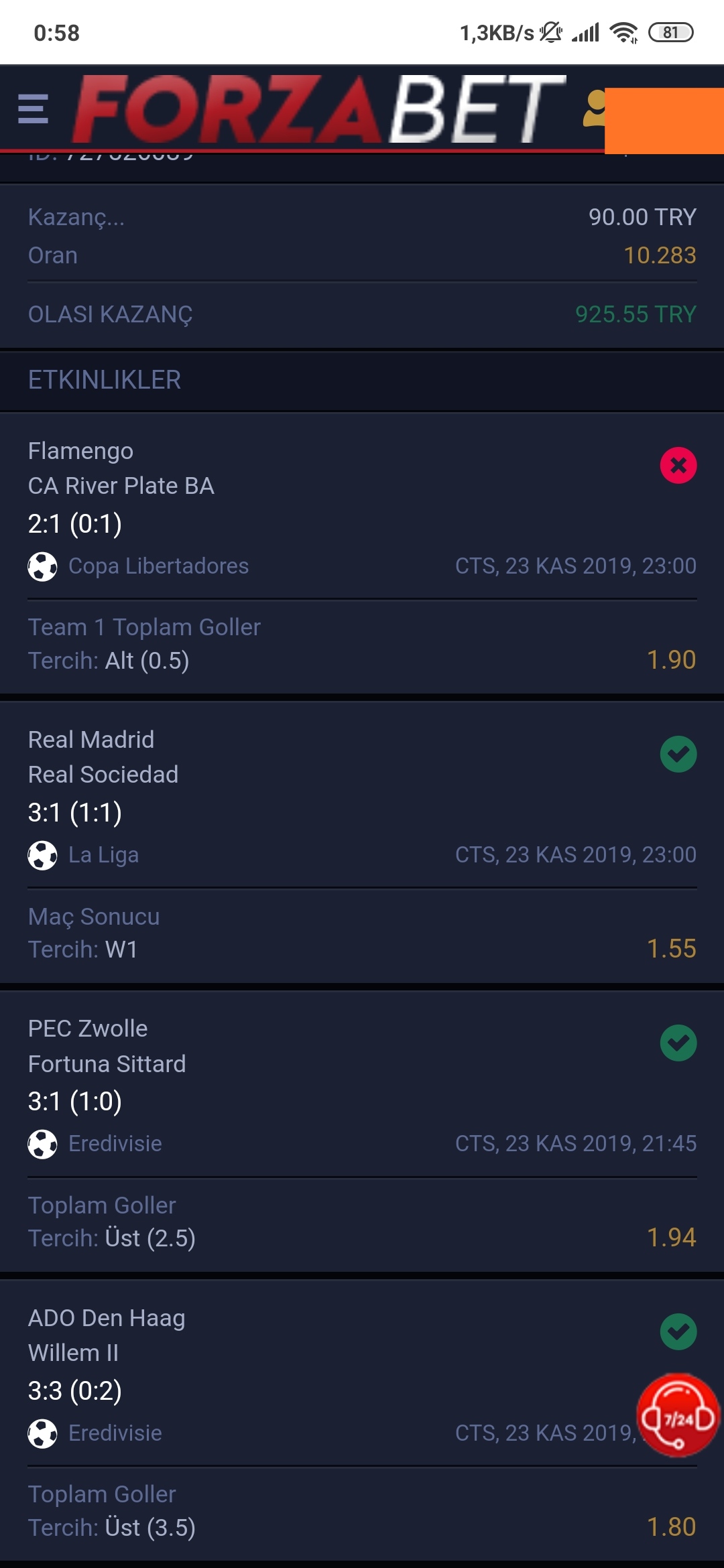This screenshot has height=1568, width=724.
Task: Open the user account icon
Action: [594, 109]
